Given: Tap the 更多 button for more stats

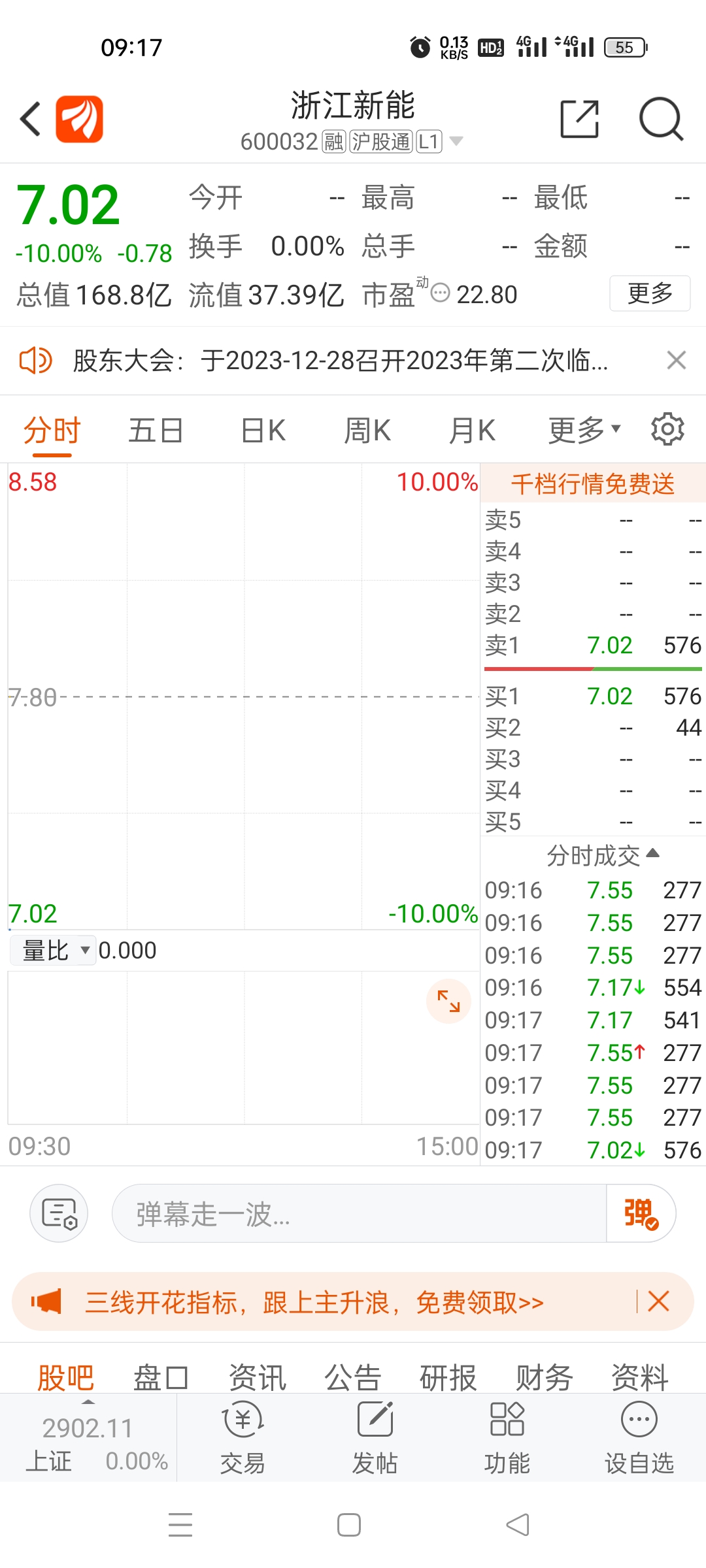Looking at the screenshot, I should pyautogui.click(x=650, y=293).
